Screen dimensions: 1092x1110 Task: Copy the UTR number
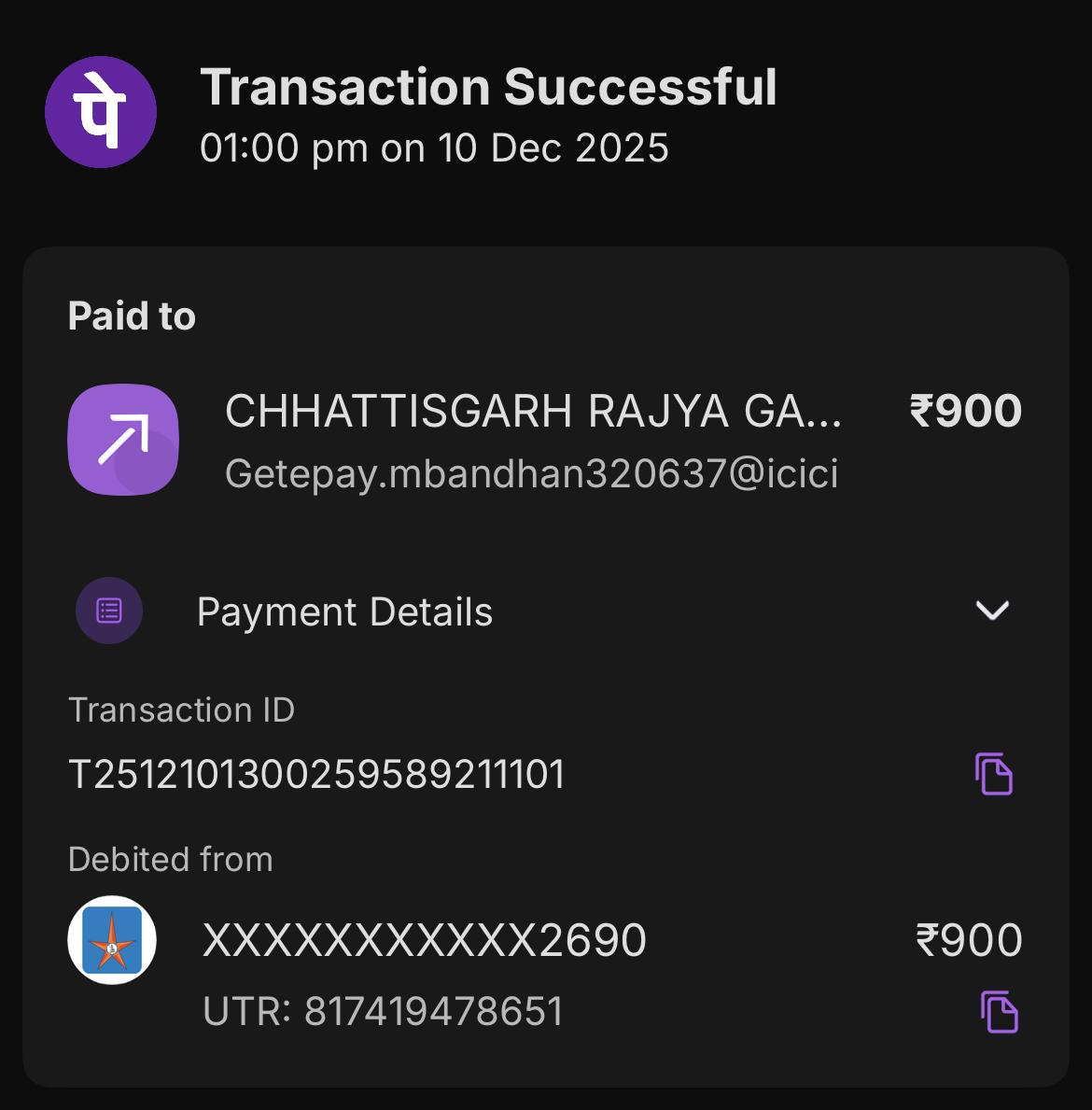click(x=999, y=1012)
